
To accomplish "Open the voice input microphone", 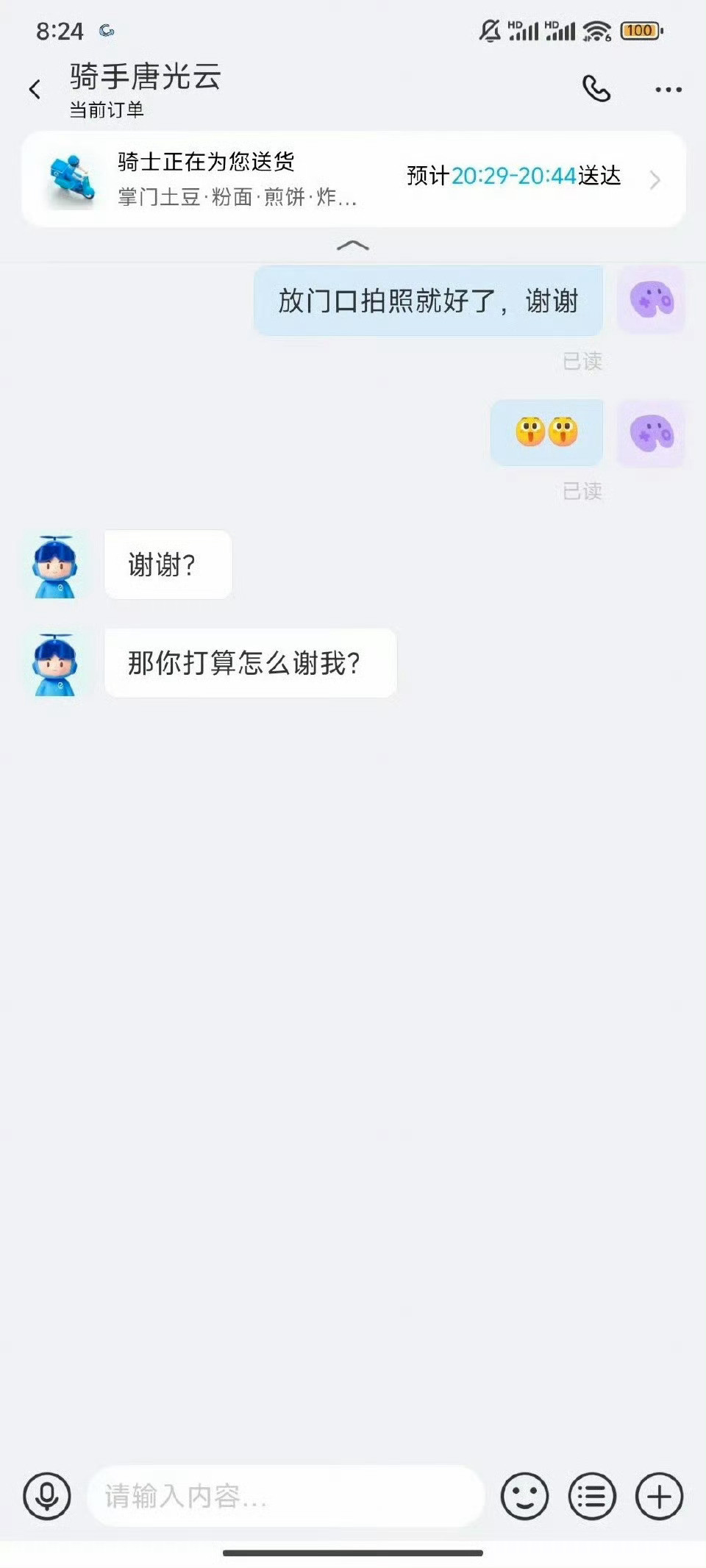I will [47, 1497].
